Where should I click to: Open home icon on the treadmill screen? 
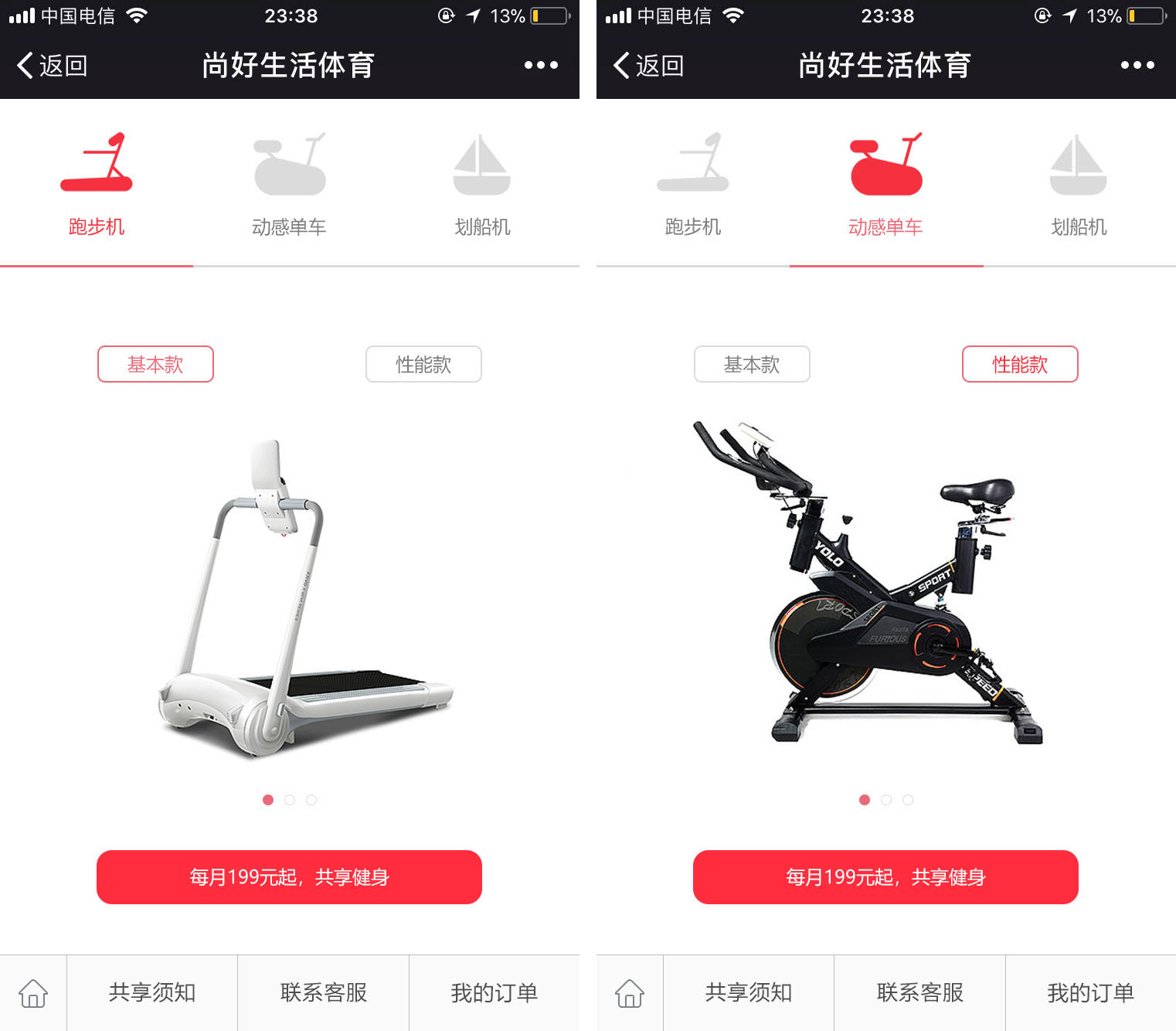point(33,993)
